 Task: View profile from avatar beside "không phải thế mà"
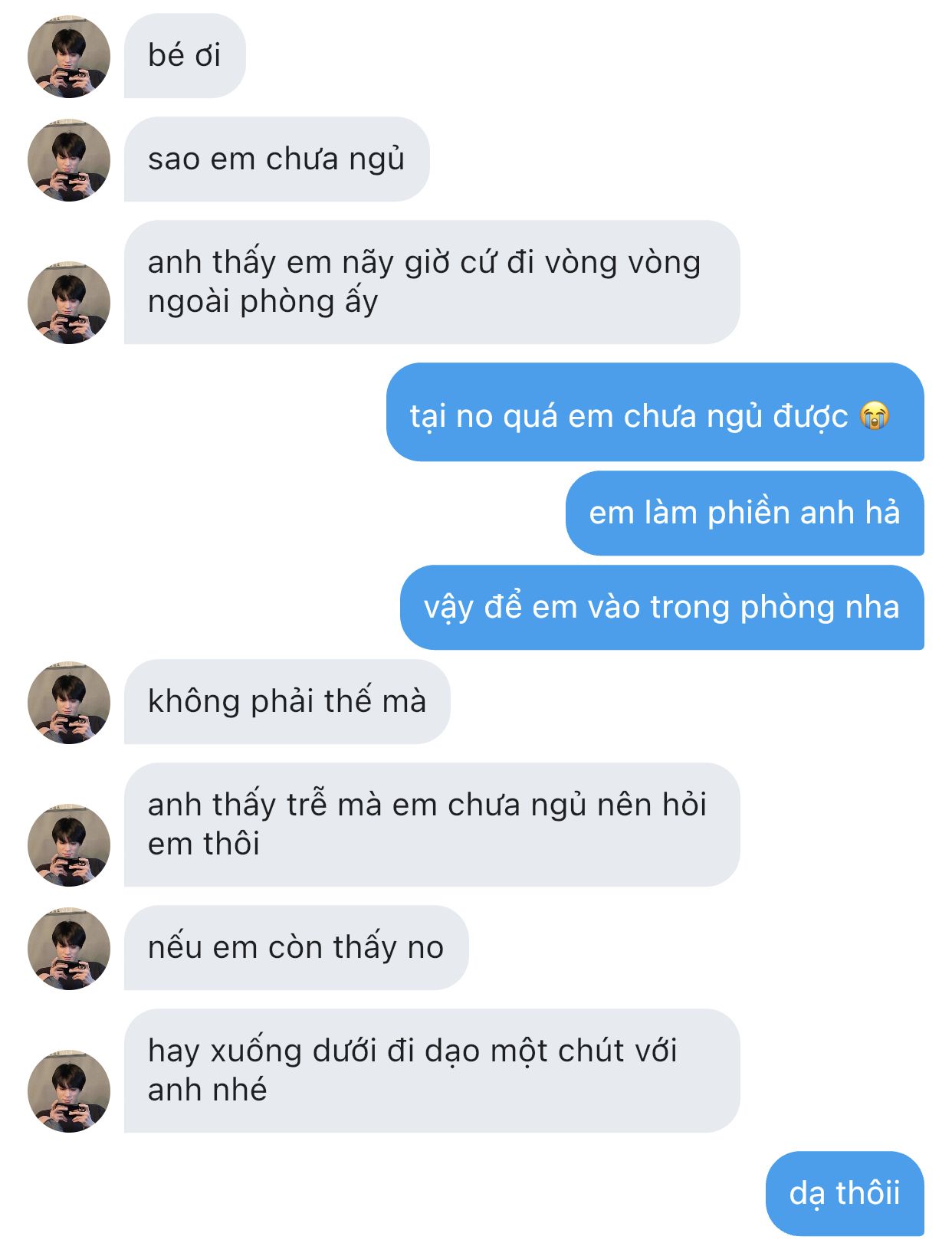[x=69, y=703]
